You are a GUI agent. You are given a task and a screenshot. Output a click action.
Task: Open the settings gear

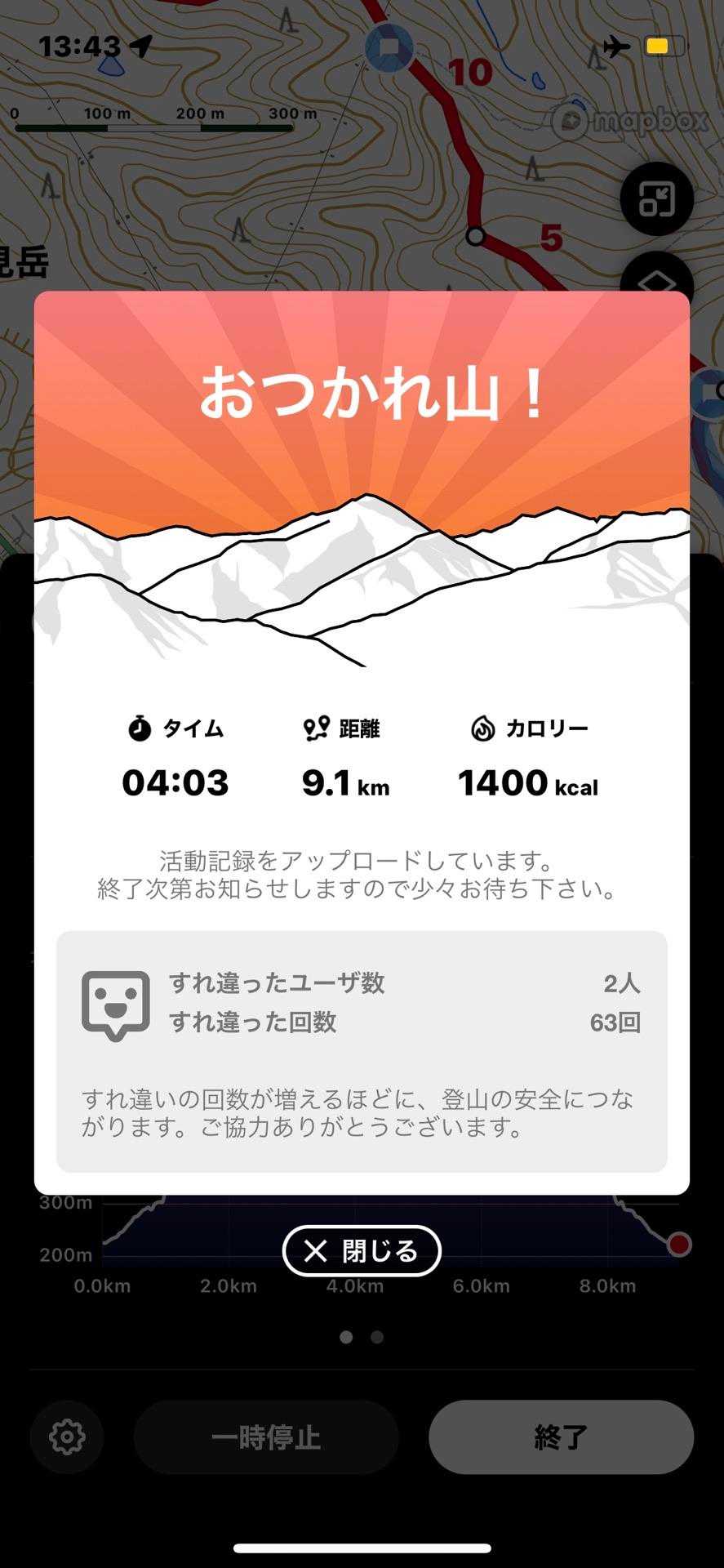point(67,1437)
